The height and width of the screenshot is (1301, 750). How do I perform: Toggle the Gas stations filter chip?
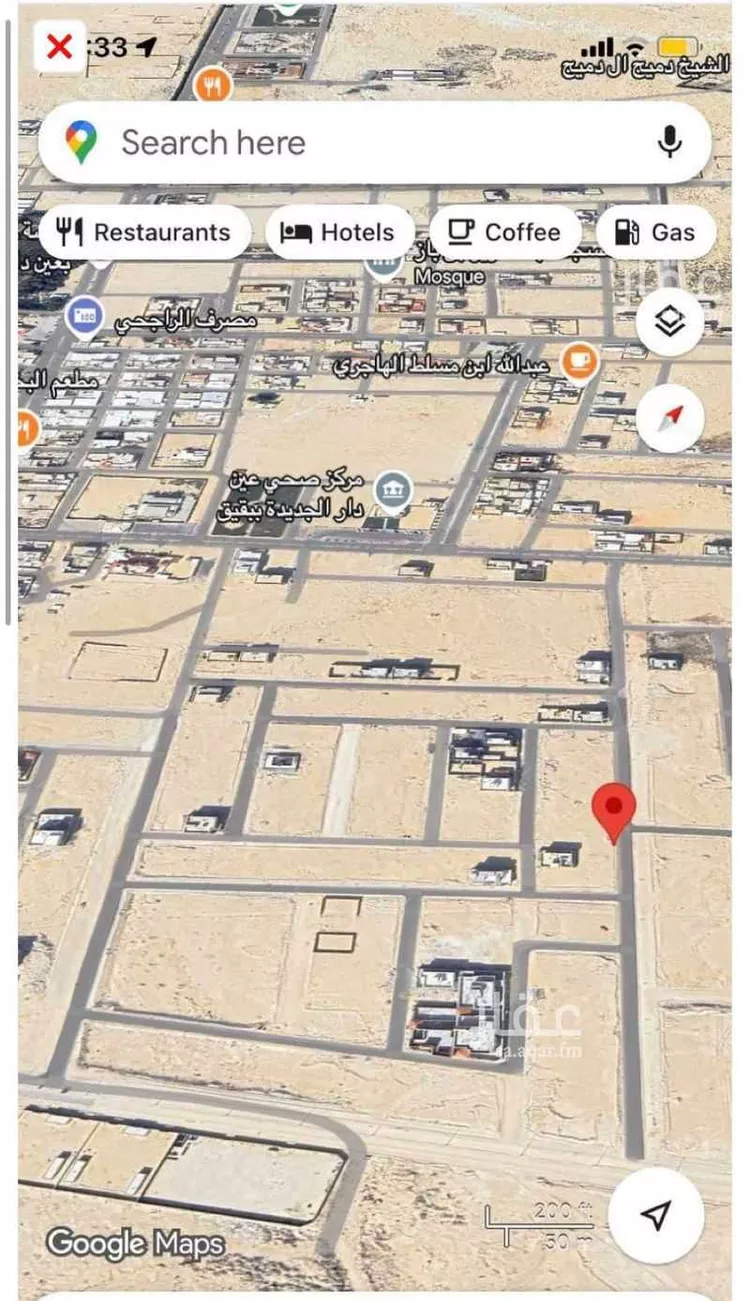[657, 232]
